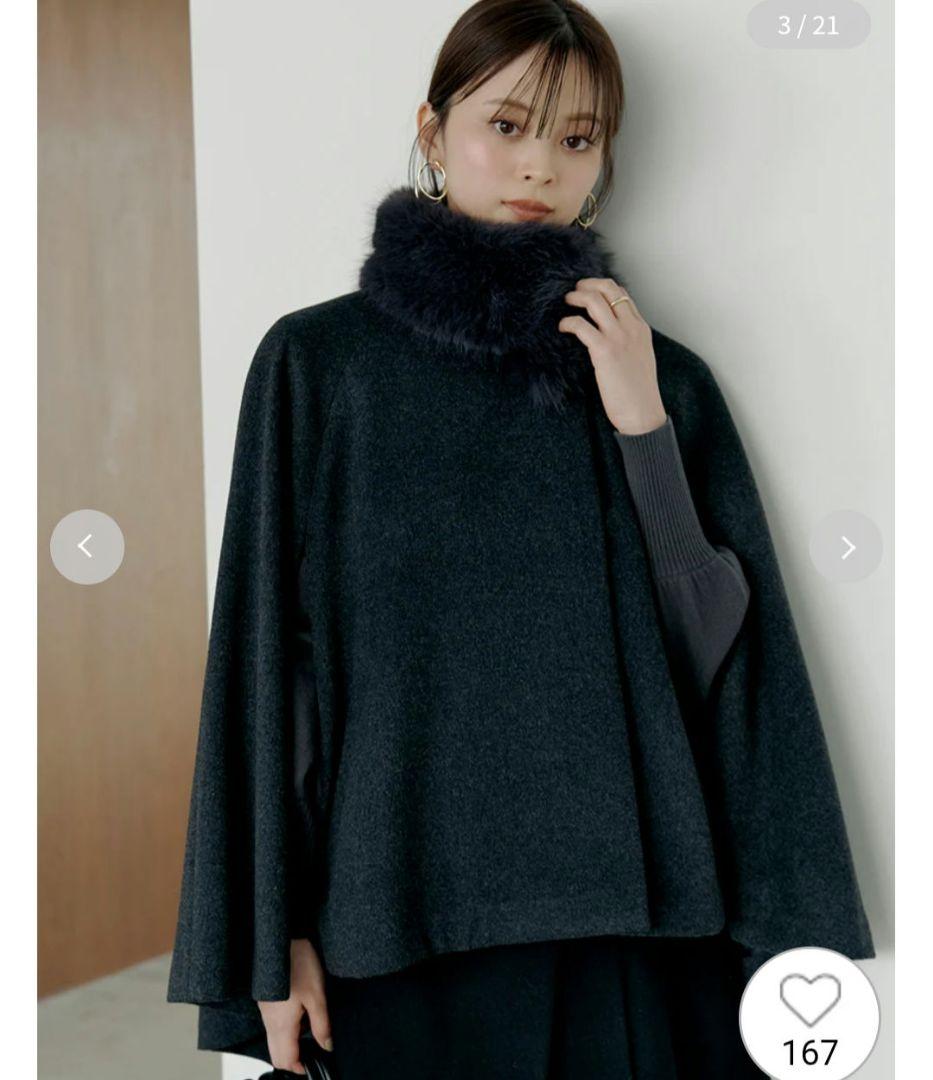The image size is (933, 1080).
Task: Go to the previous product photo
Action: [x=87, y=547]
